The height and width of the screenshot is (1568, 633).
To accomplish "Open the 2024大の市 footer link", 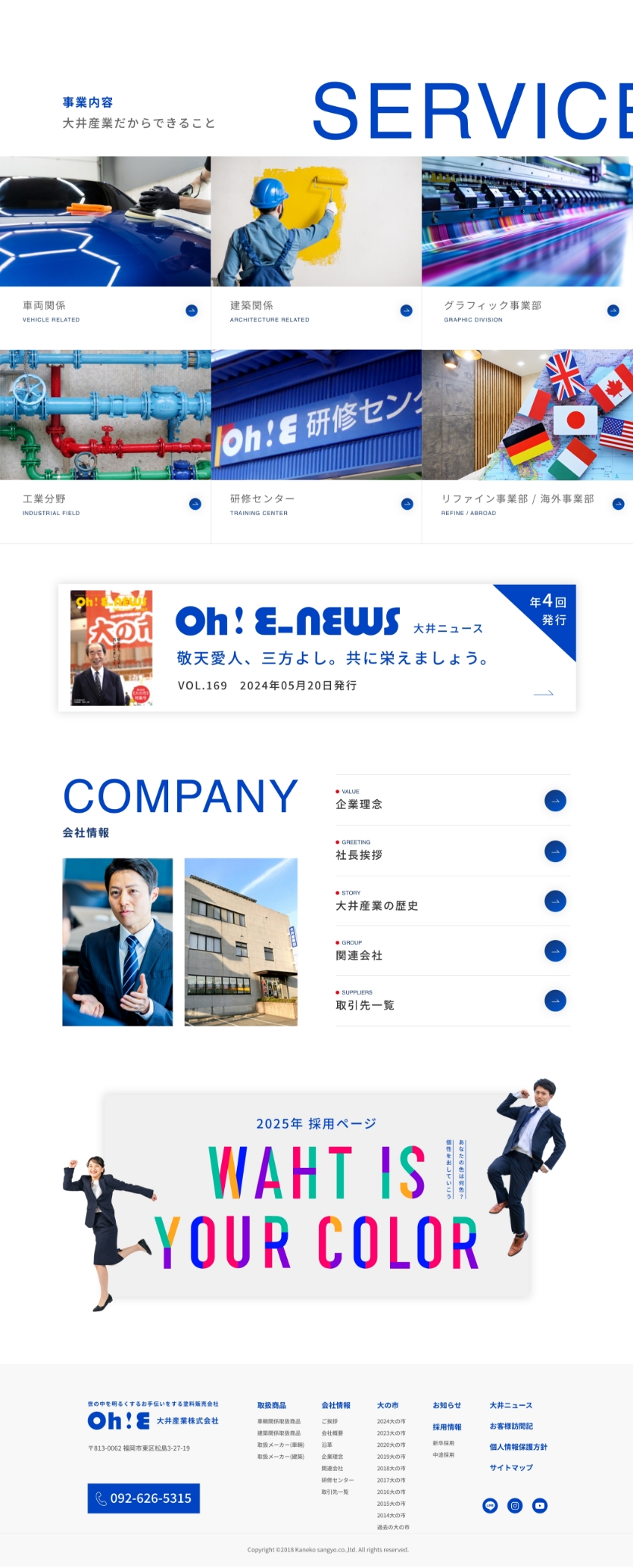I will point(391,1421).
